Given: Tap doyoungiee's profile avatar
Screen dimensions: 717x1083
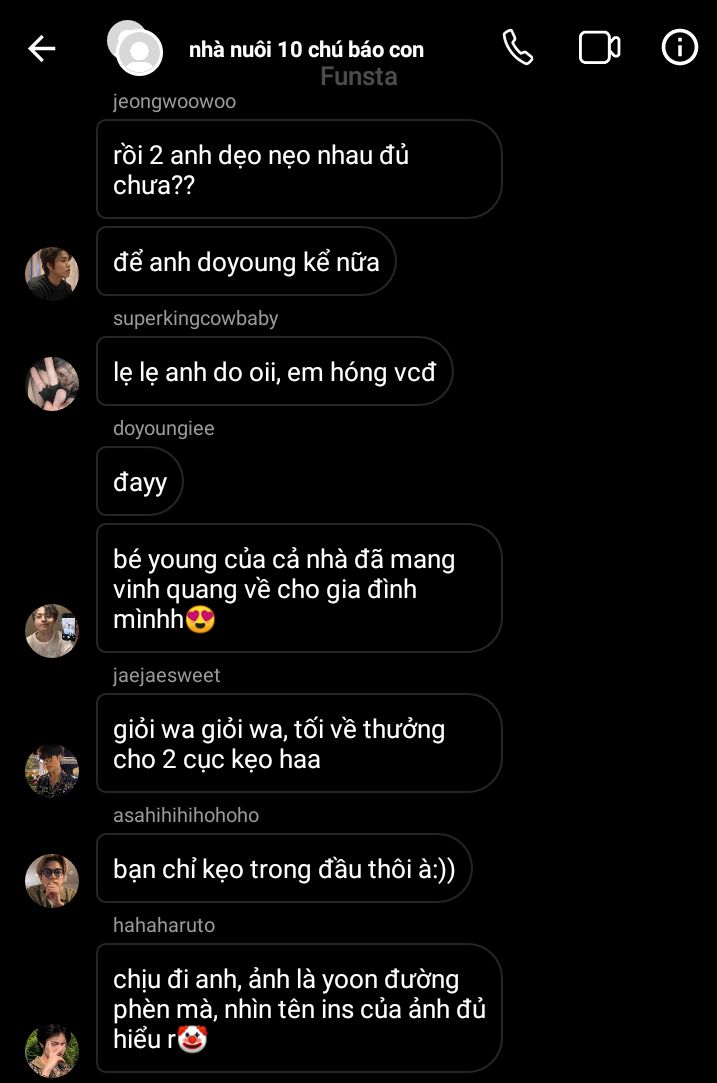Looking at the screenshot, I should point(52,630).
